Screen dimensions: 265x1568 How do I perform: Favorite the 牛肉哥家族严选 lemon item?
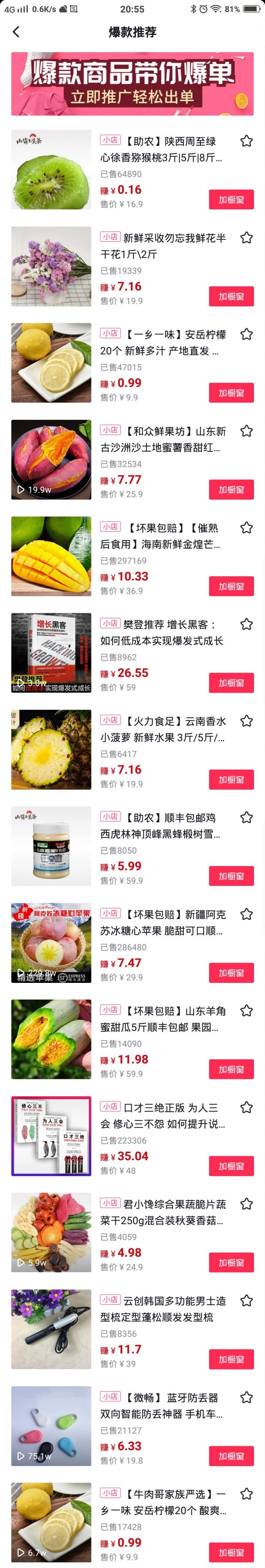tap(246, 1494)
